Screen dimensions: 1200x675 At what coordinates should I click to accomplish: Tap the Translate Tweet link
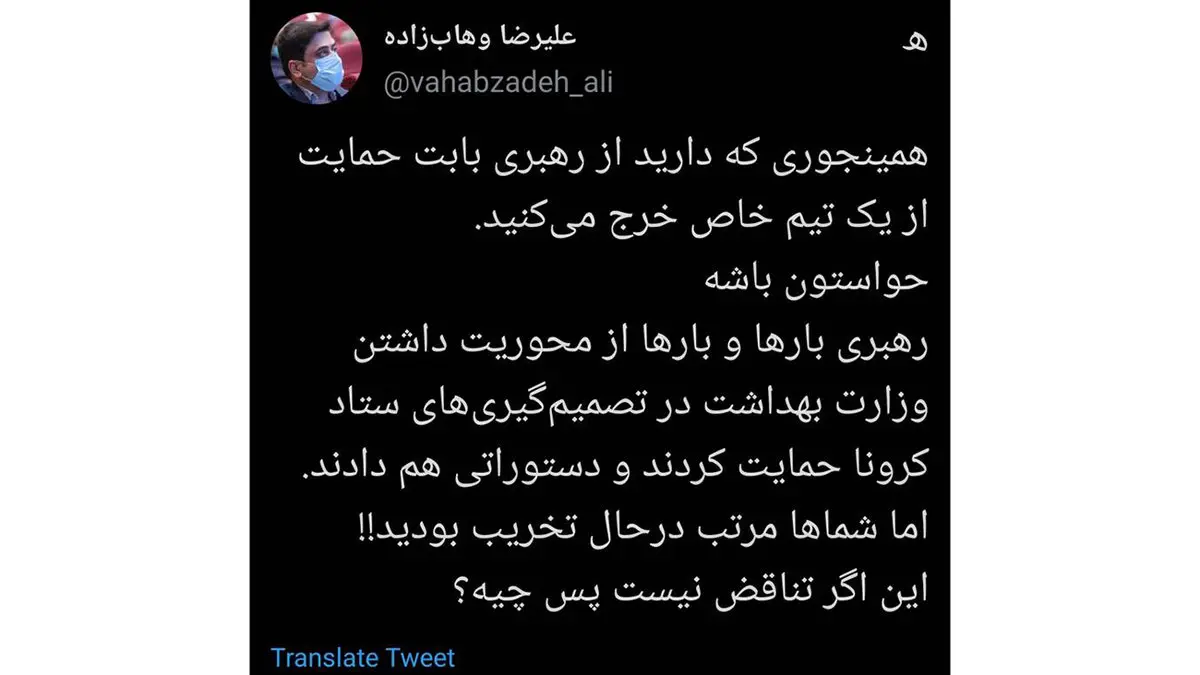point(362,657)
